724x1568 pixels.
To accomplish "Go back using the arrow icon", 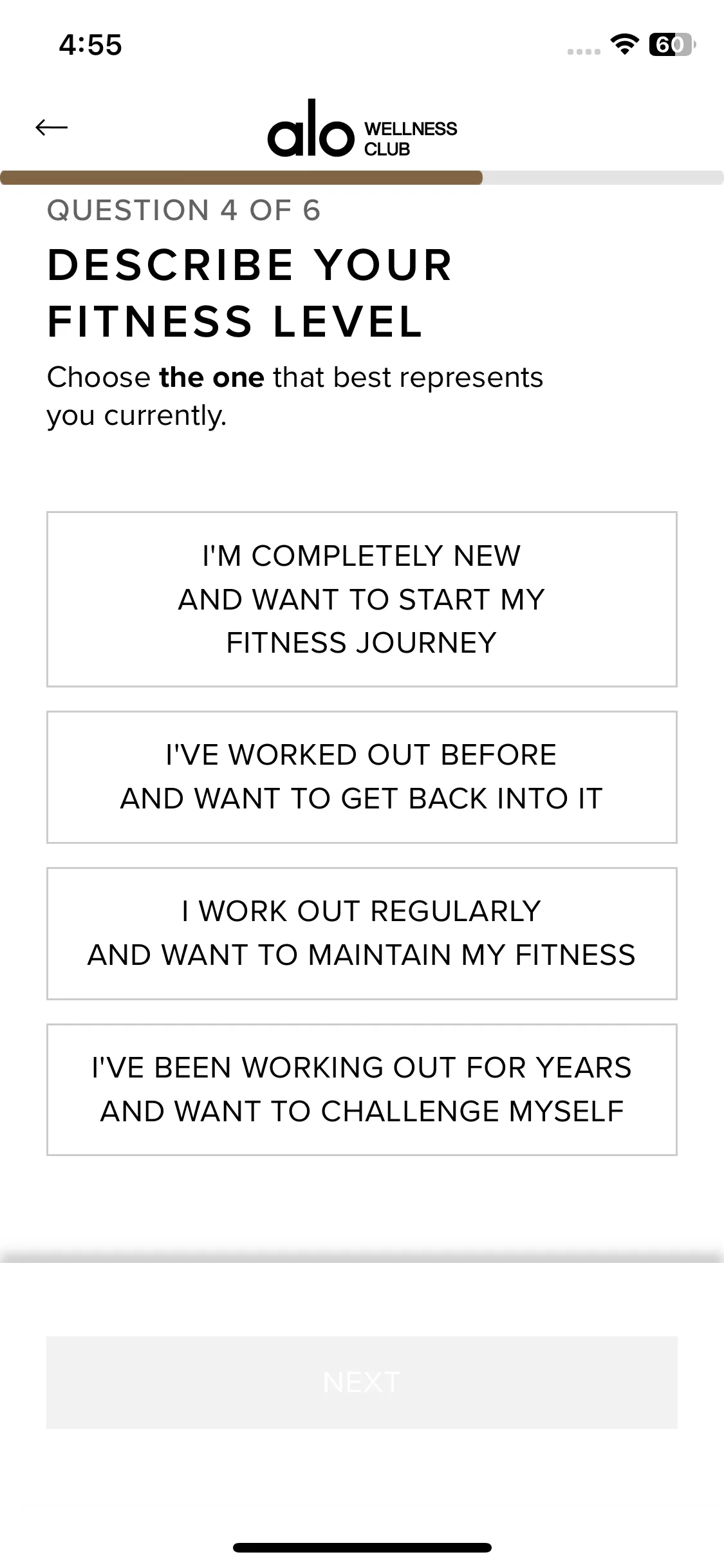I will [x=51, y=127].
